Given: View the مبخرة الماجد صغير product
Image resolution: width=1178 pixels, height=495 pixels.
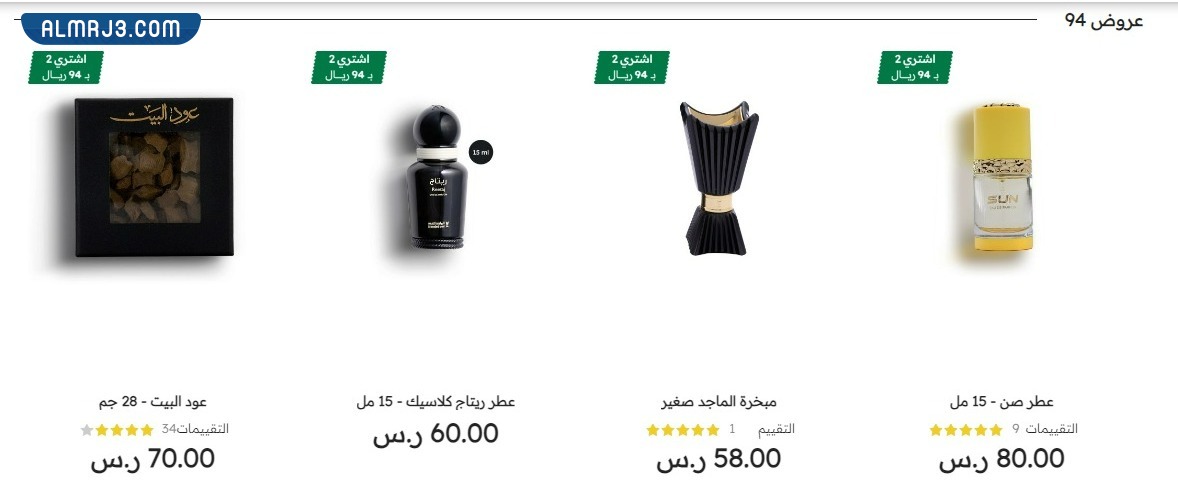Looking at the screenshot, I should [719, 402].
